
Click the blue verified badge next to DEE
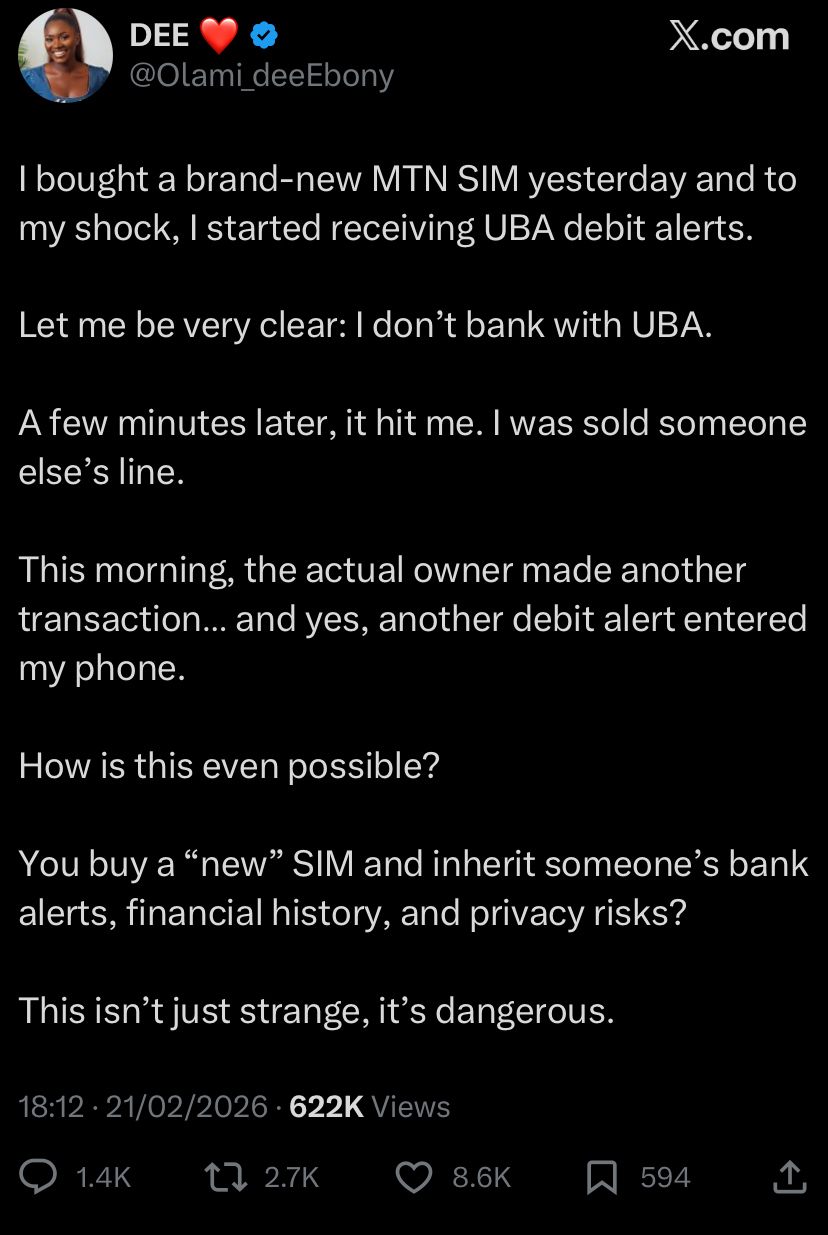point(262,33)
